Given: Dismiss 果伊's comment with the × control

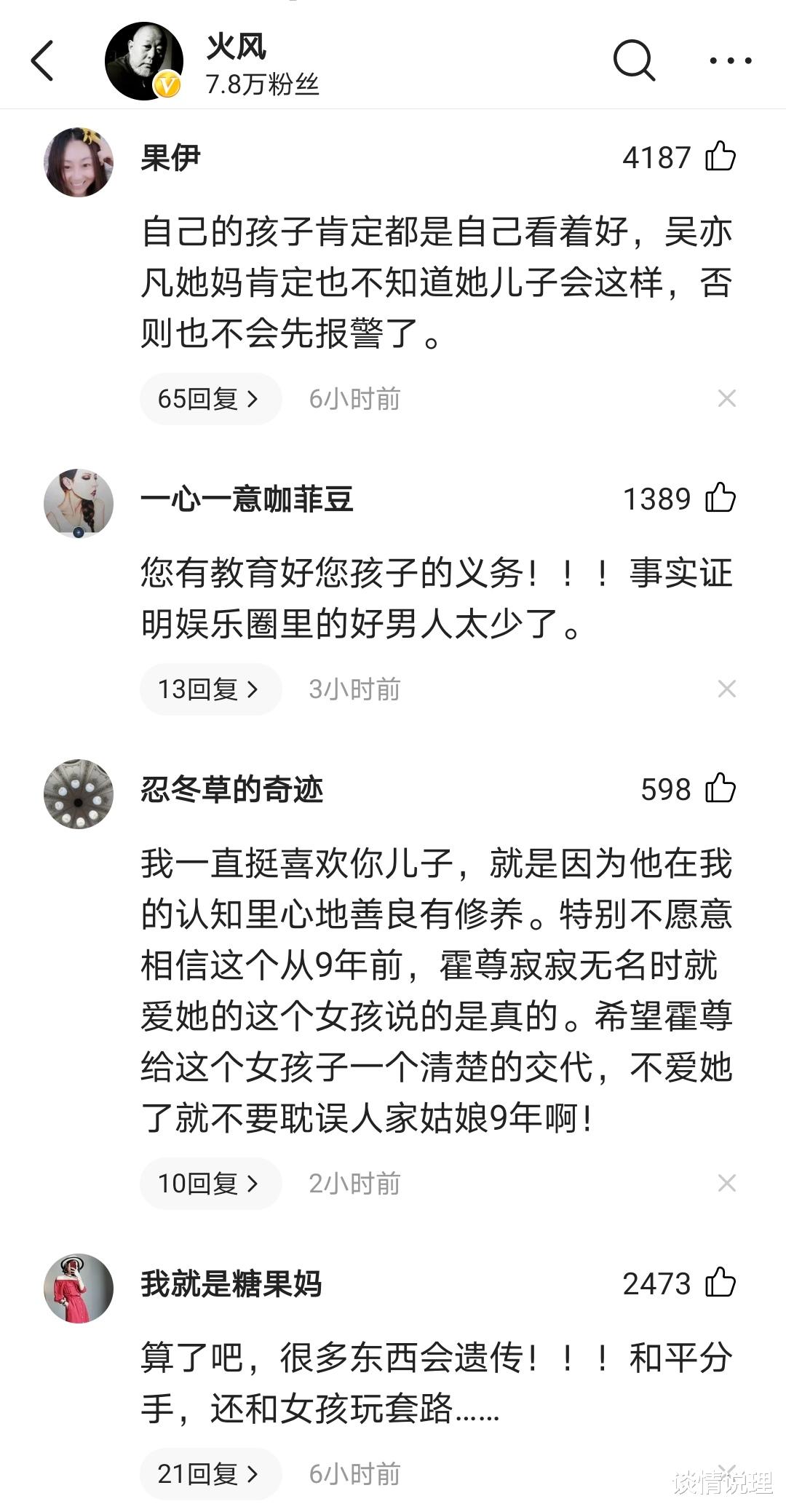Looking at the screenshot, I should coord(727,398).
